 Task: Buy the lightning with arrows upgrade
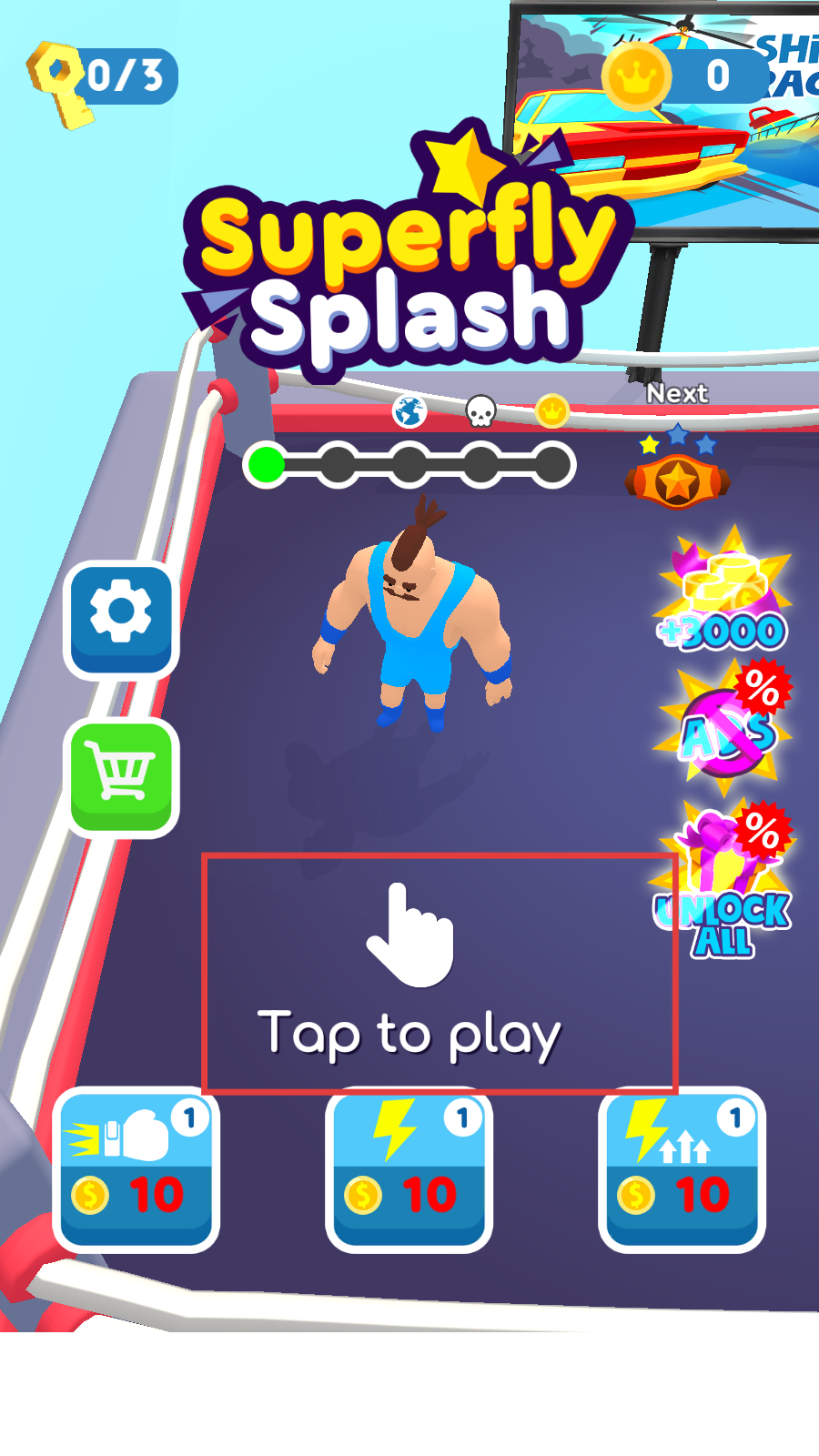(x=682, y=1170)
